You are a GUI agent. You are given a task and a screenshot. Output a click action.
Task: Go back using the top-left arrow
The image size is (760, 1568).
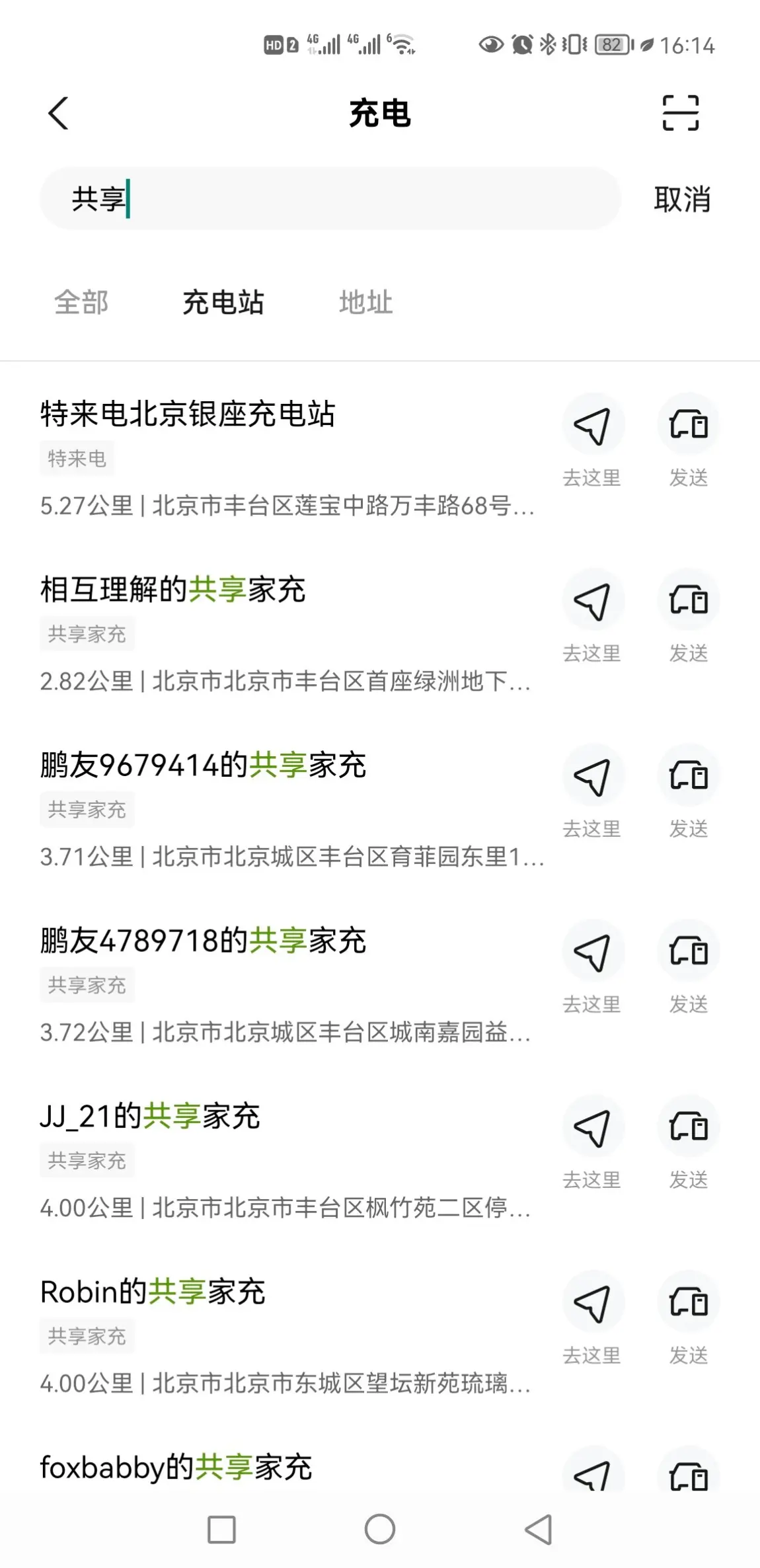pyautogui.click(x=58, y=113)
